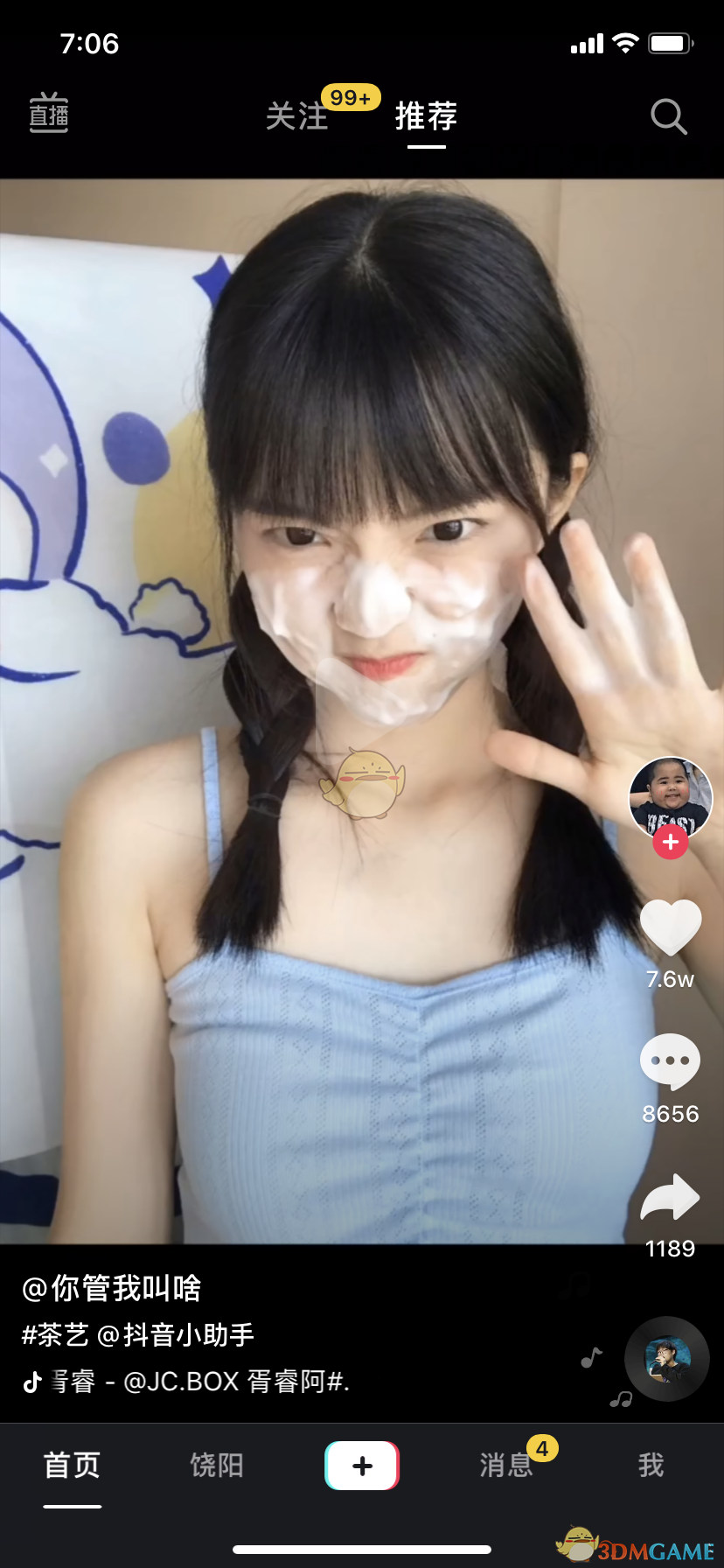The image size is (724, 1568).
Task: Open the 消息 messages tab
Action: [506, 1465]
